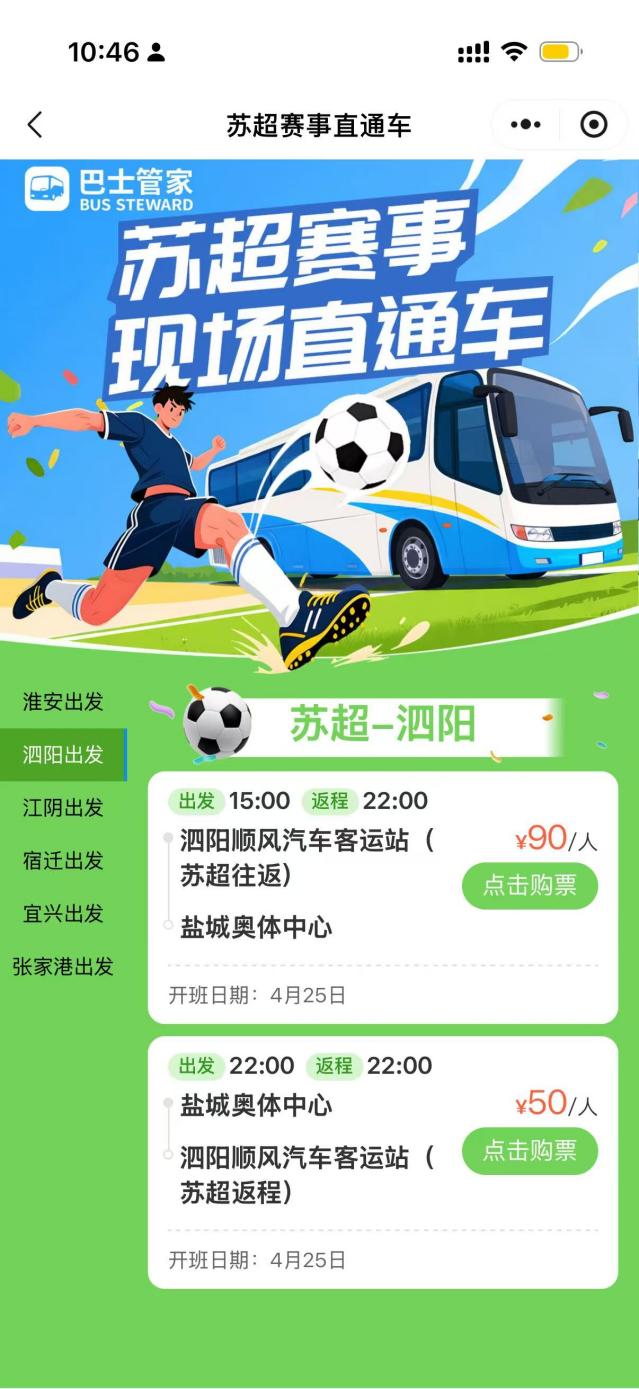Switch to 江阴出发 departures
Image resolution: width=639 pixels, height=1389 pixels.
coord(63,808)
